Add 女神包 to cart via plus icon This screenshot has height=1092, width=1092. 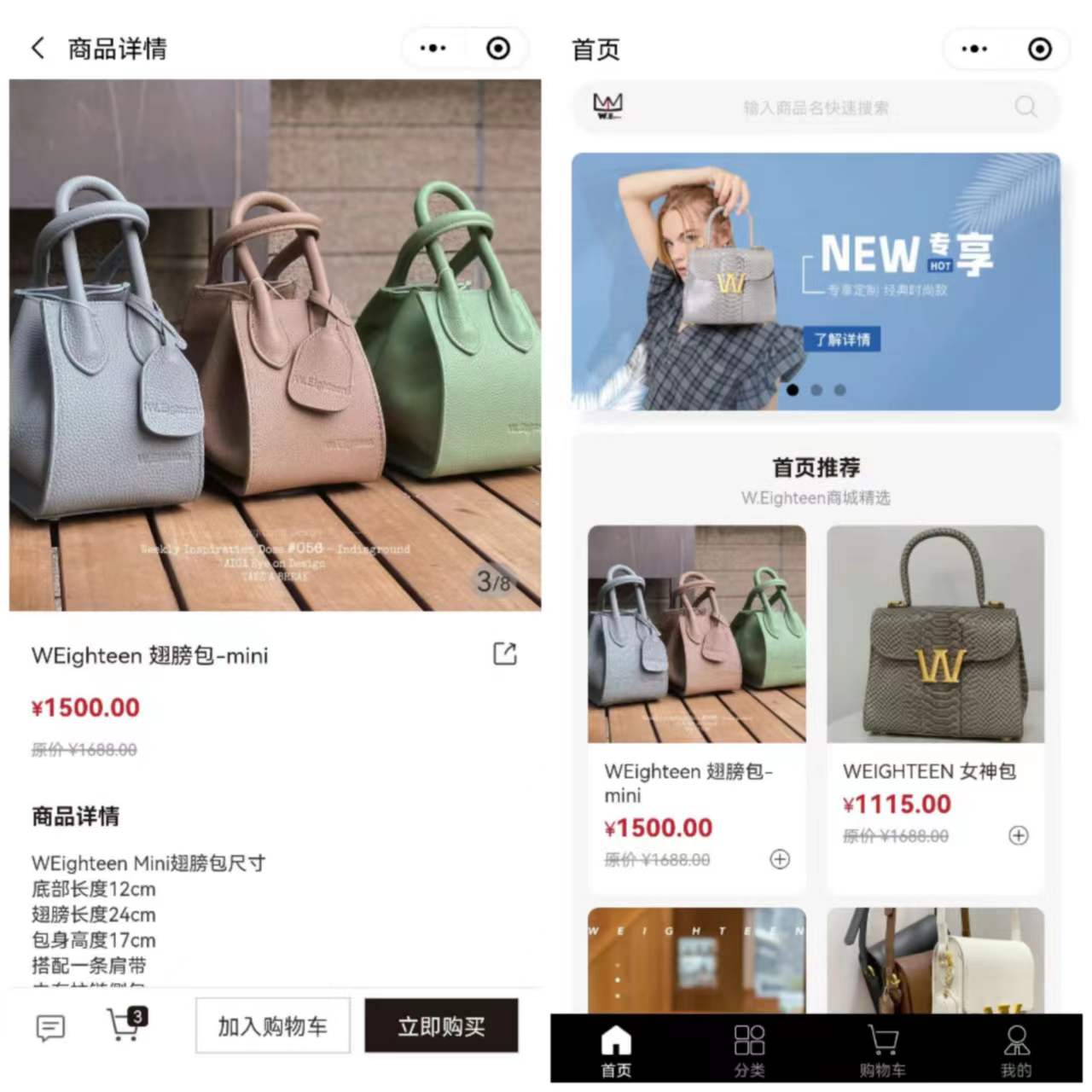tap(1019, 835)
